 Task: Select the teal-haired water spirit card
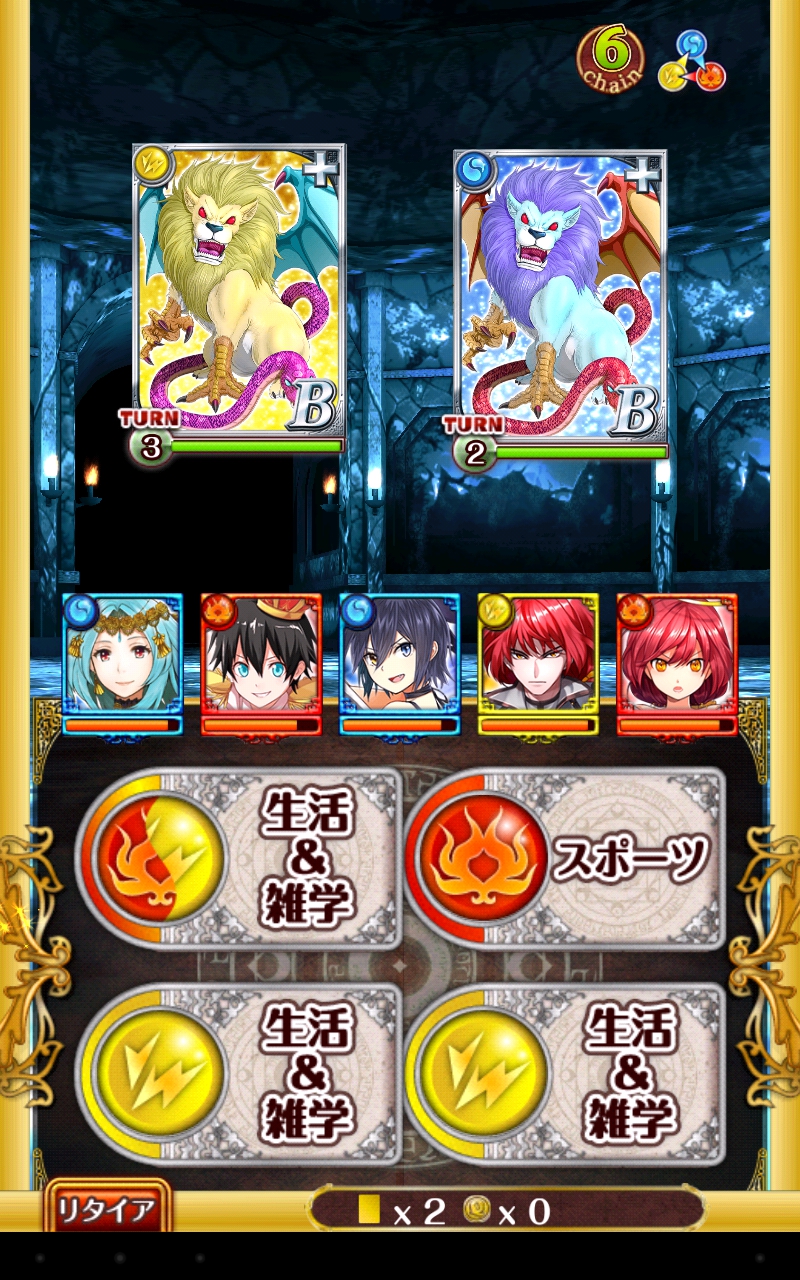click(123, 660)
